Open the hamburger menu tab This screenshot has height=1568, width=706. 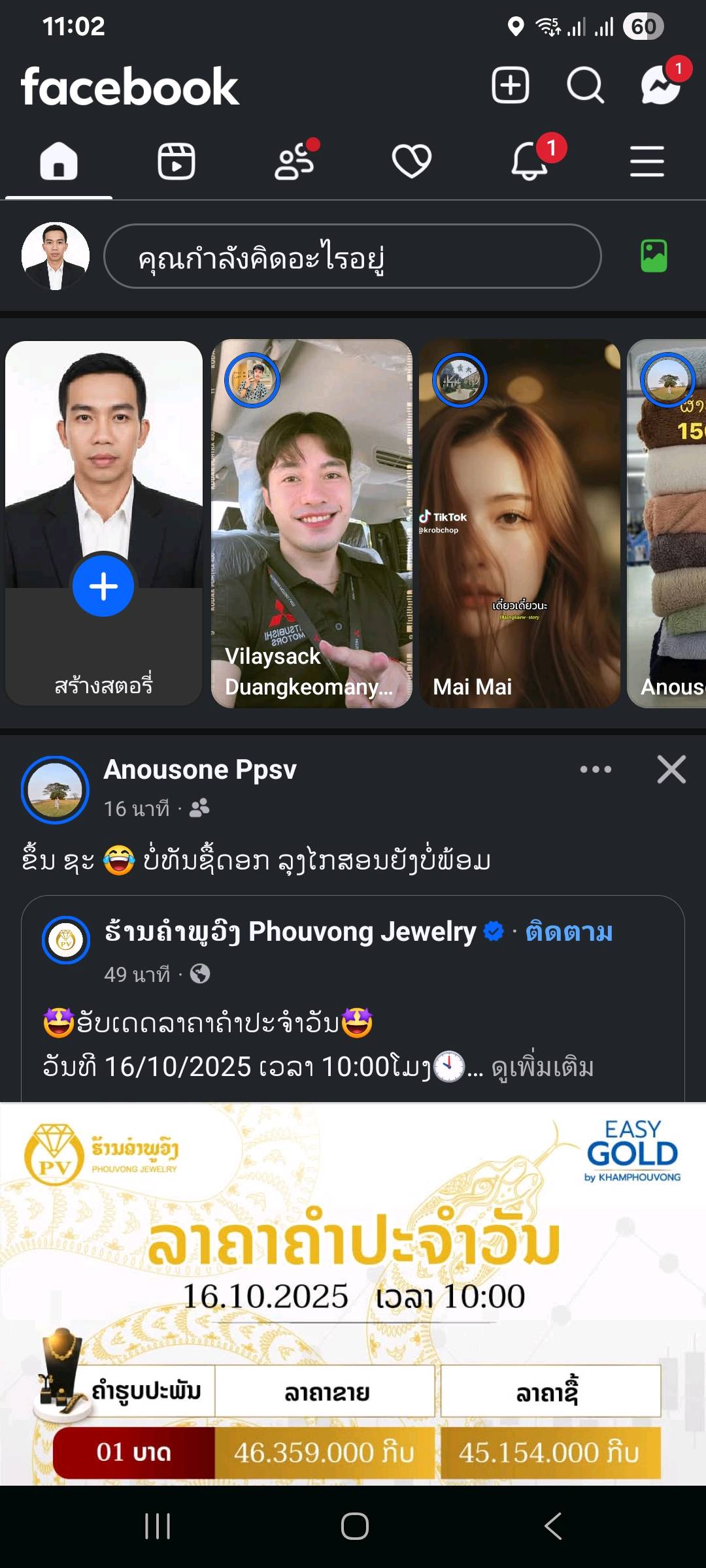coord(647,161)
